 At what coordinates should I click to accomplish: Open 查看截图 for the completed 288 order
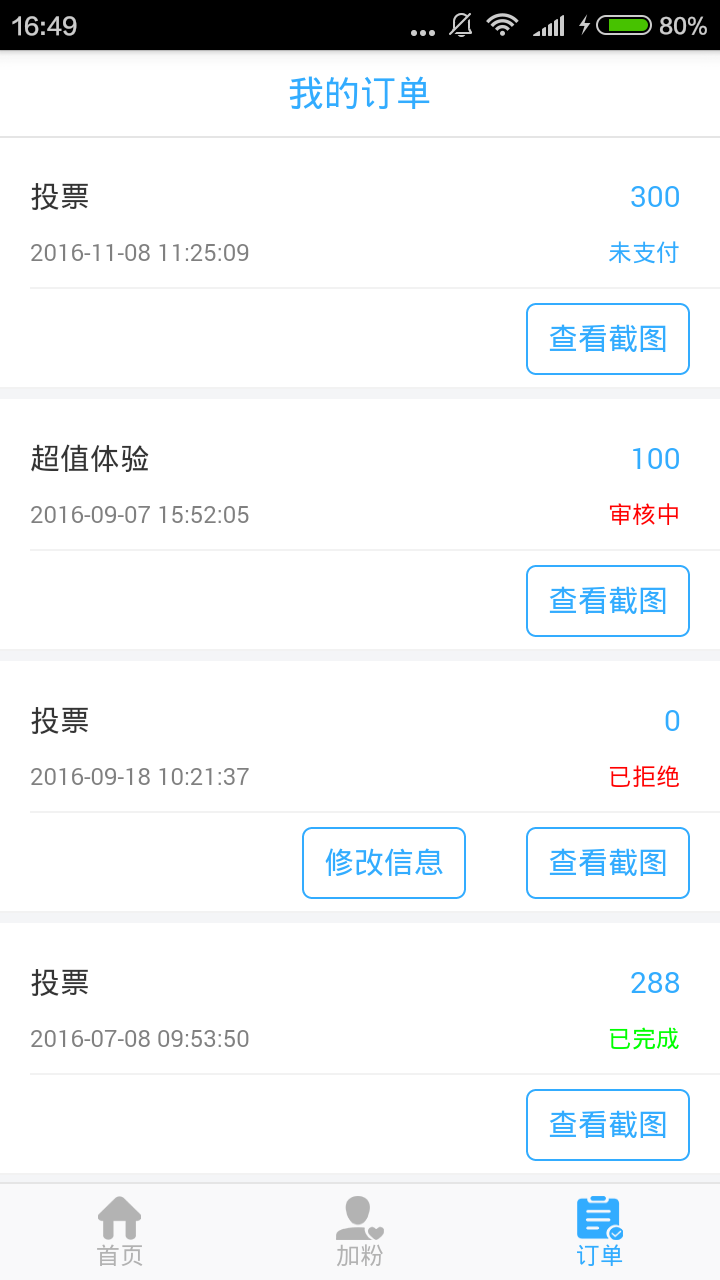(x=608, y=1125)
